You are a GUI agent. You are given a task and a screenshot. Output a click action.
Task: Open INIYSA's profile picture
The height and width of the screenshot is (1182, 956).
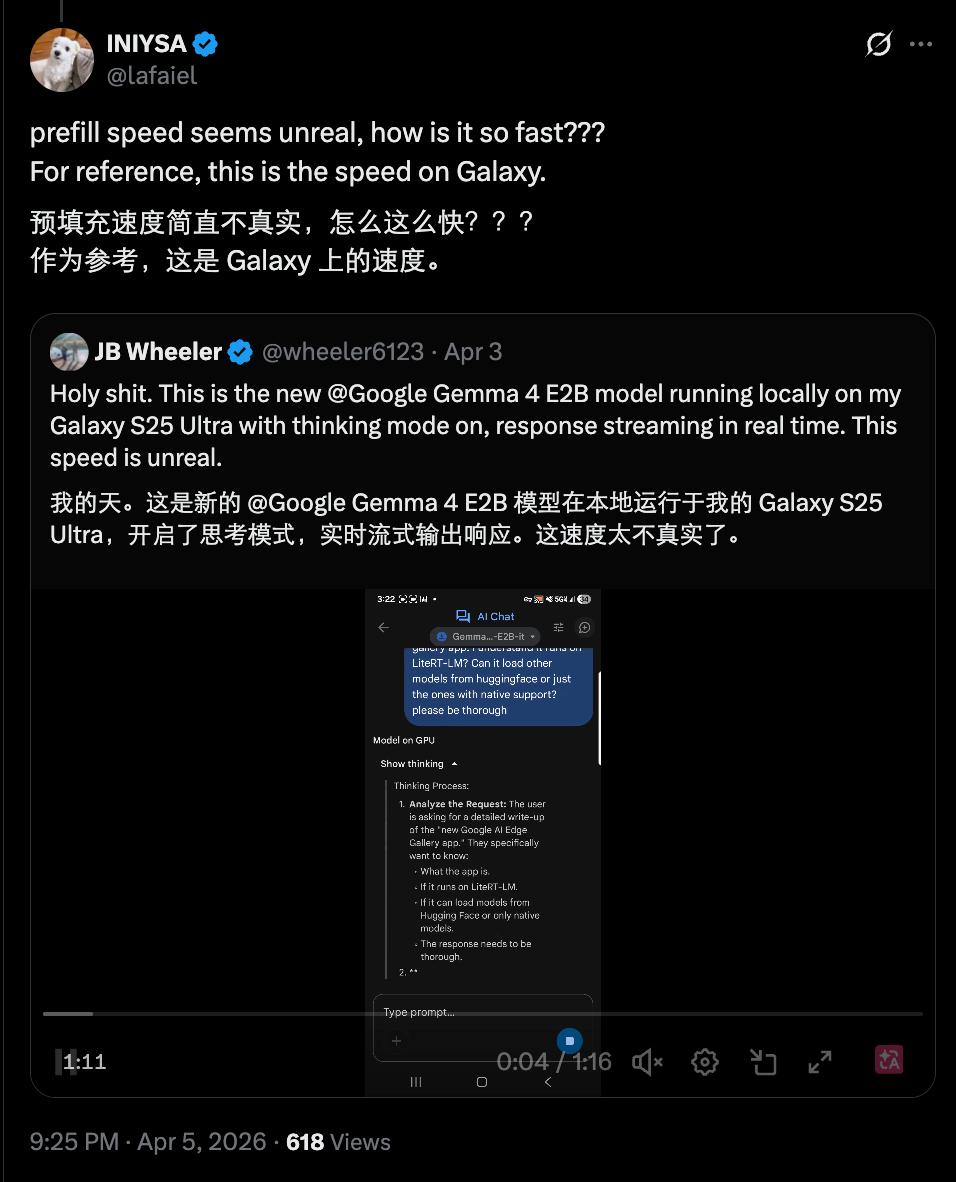pyautogui.click(x=62, y=60)
